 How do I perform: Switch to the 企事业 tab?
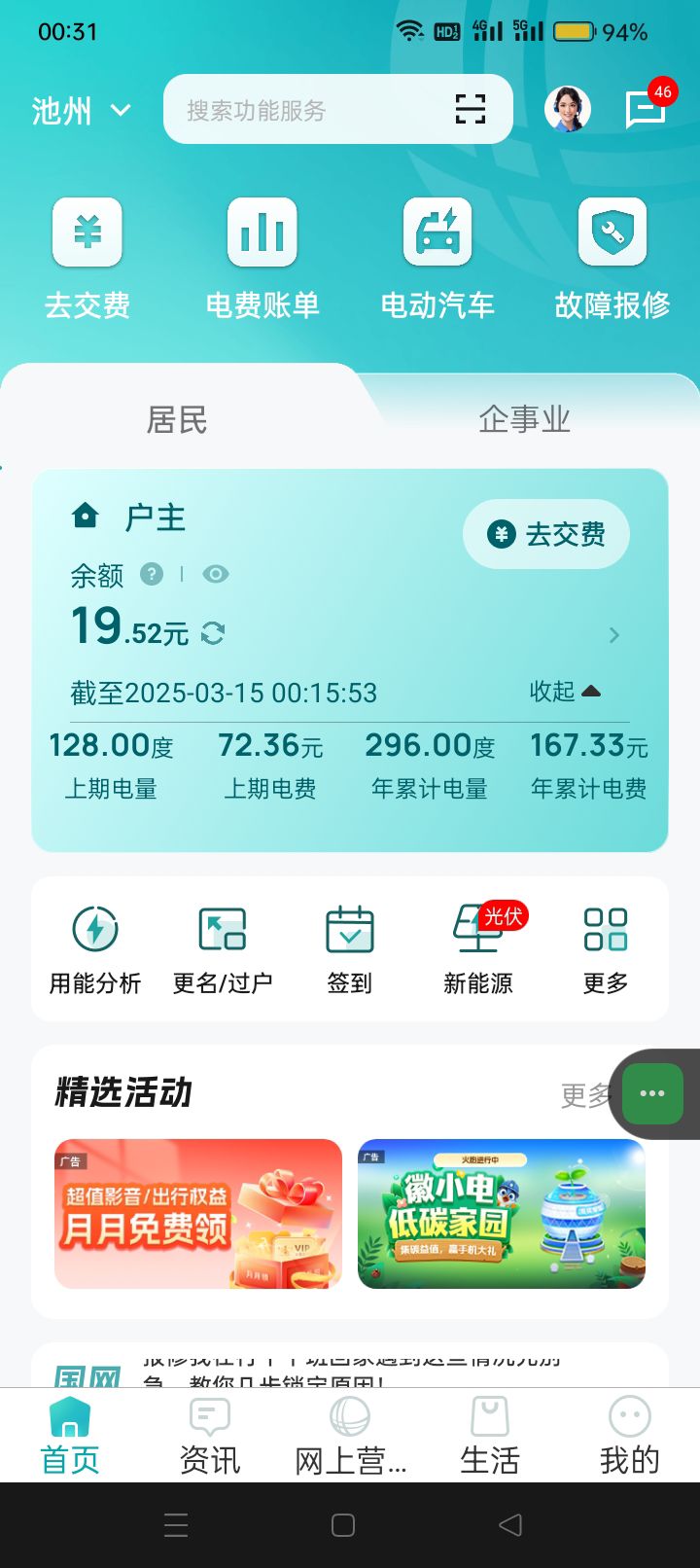pyautogui.click(x=524, y=419)
